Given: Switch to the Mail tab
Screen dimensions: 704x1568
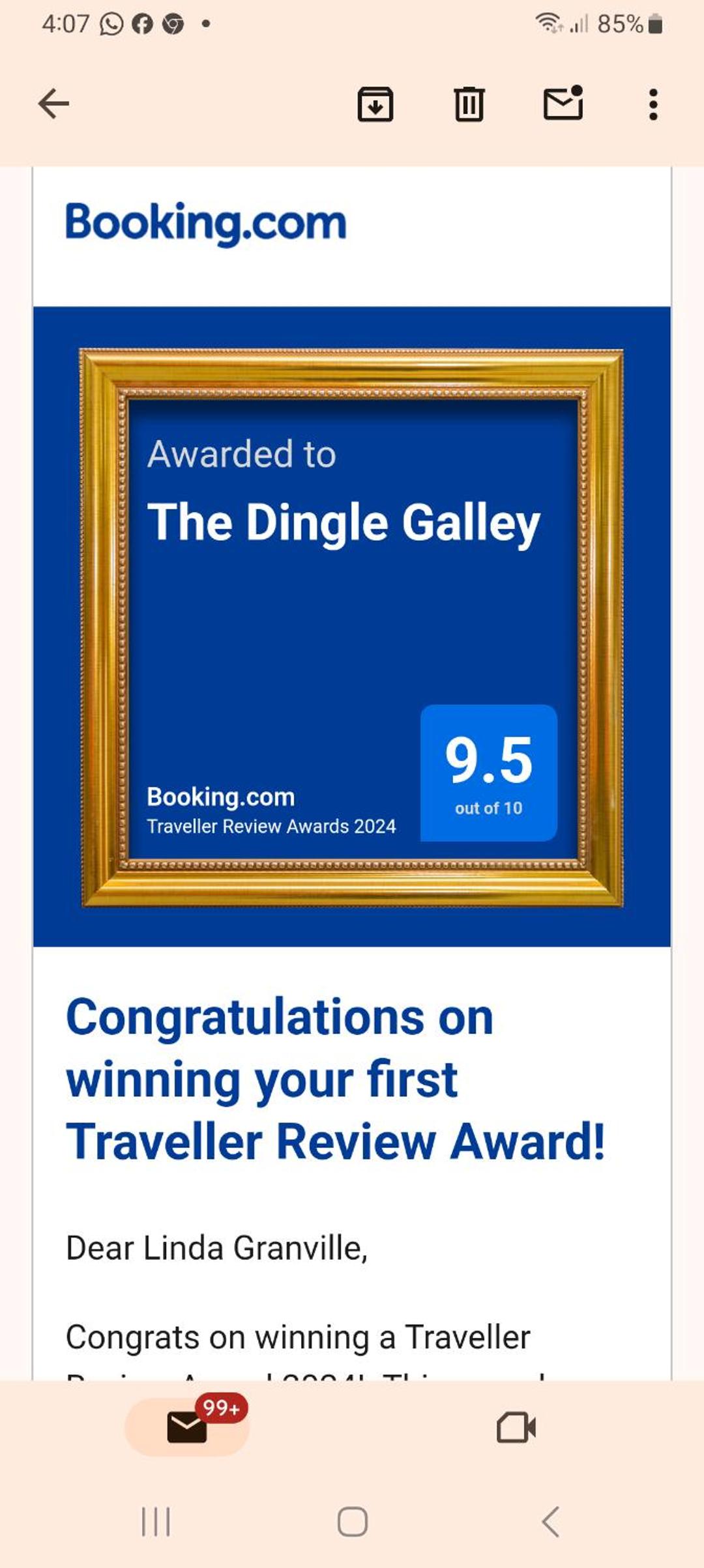Looking at the screenshot, I should pyautogui.click(x=187, y=1427).
